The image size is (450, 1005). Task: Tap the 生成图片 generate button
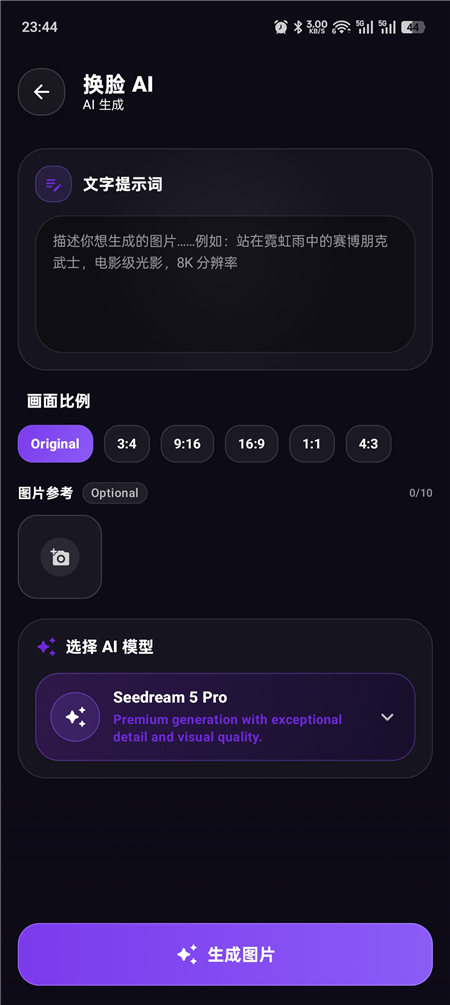coord(225,954)
